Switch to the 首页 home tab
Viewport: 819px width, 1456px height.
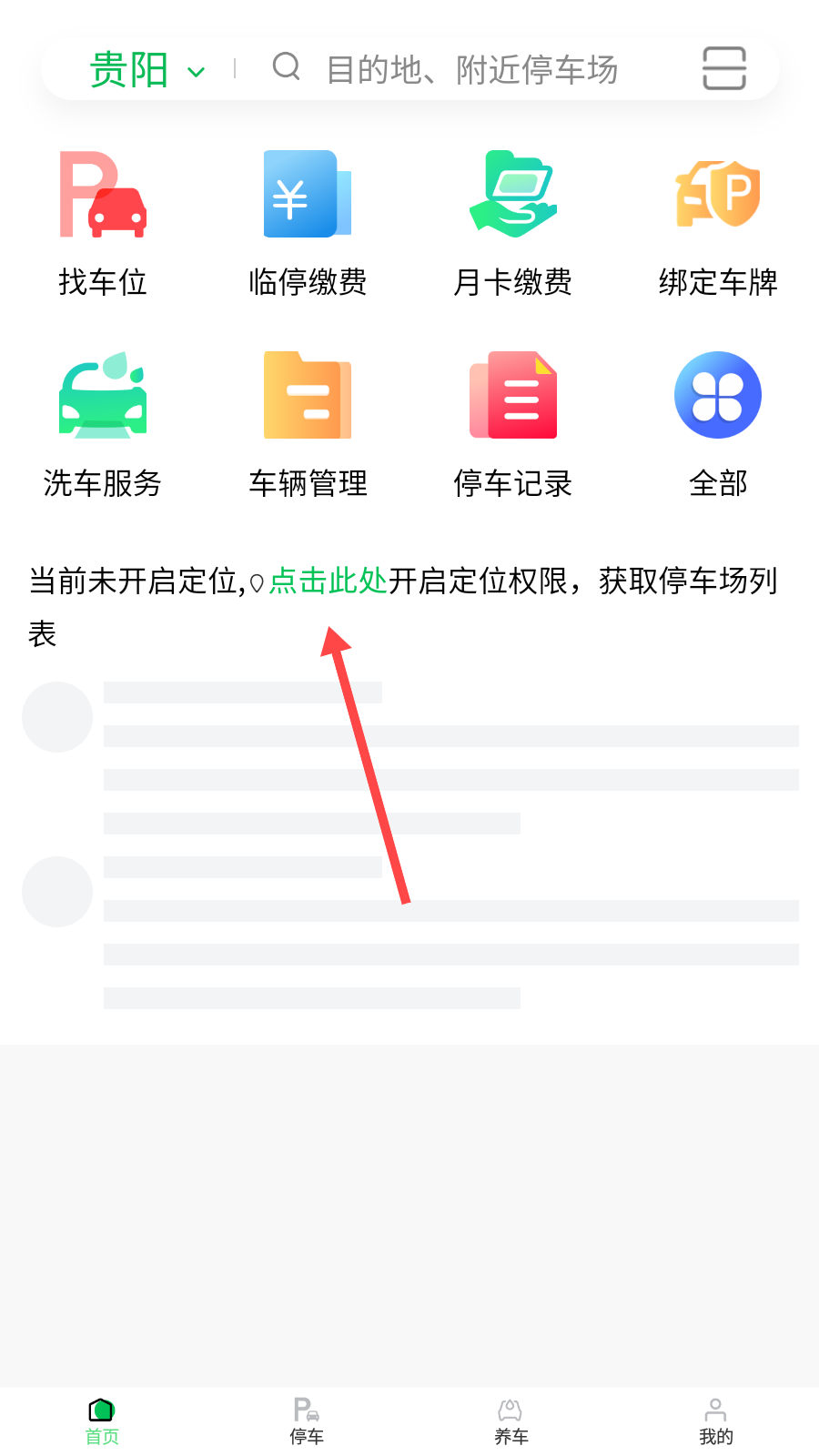coord(102,1421)
